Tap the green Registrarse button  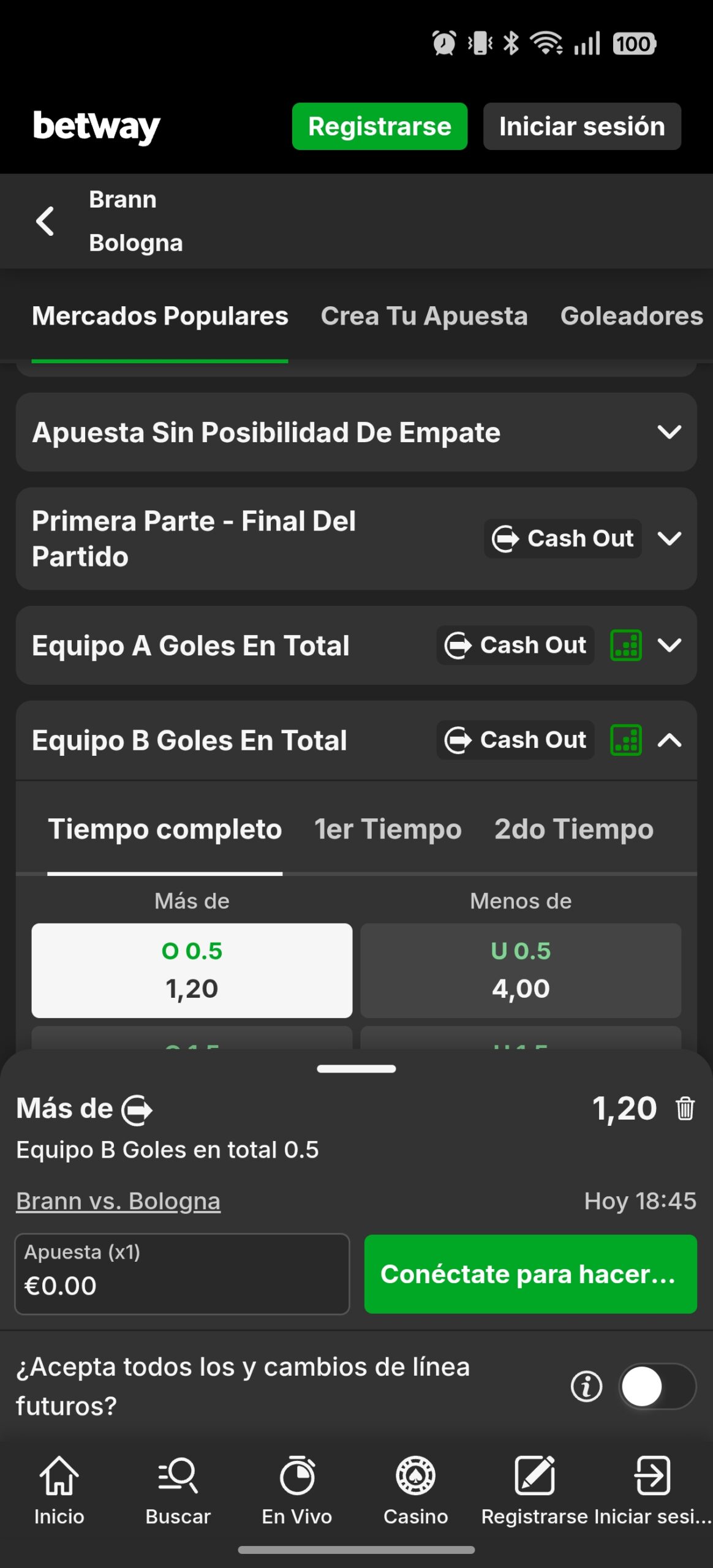(379, 126)
